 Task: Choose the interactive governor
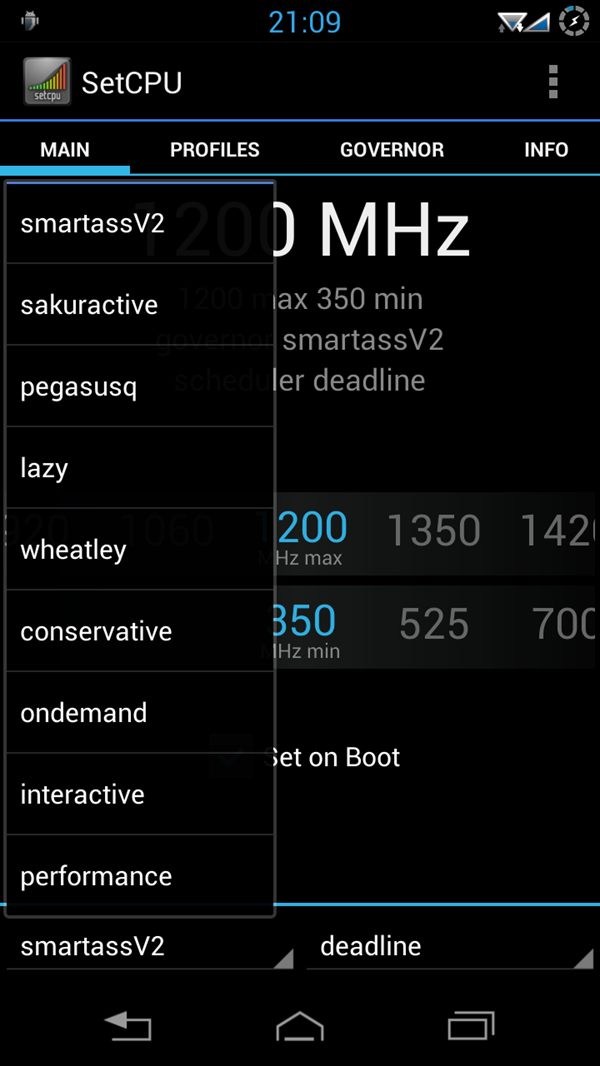pos(140,795)
